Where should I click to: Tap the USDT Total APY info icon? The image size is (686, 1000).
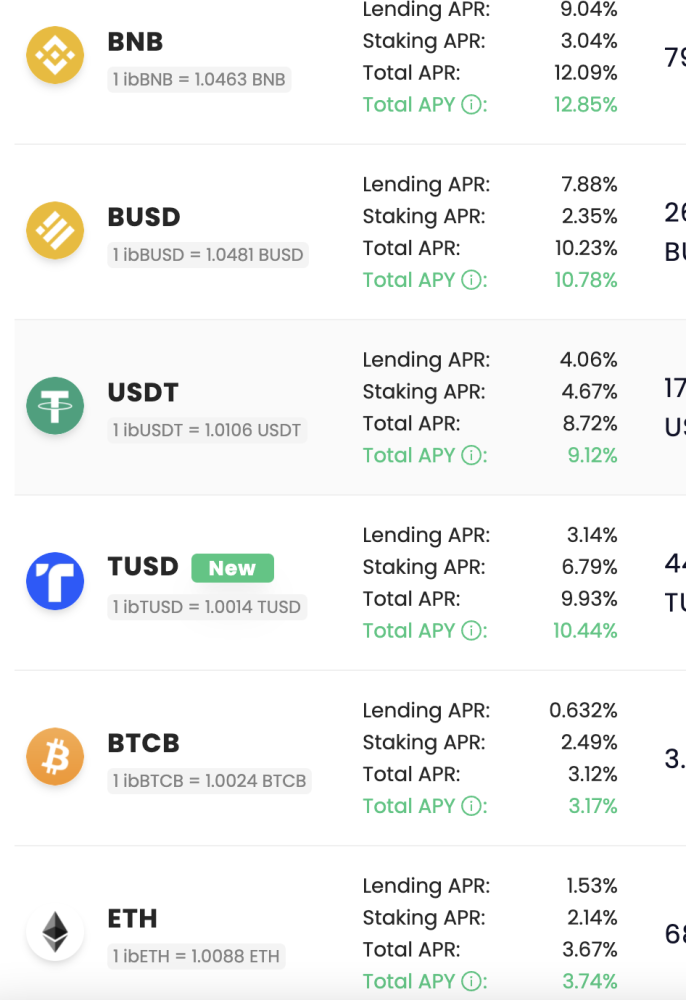[x=472, y=456]
